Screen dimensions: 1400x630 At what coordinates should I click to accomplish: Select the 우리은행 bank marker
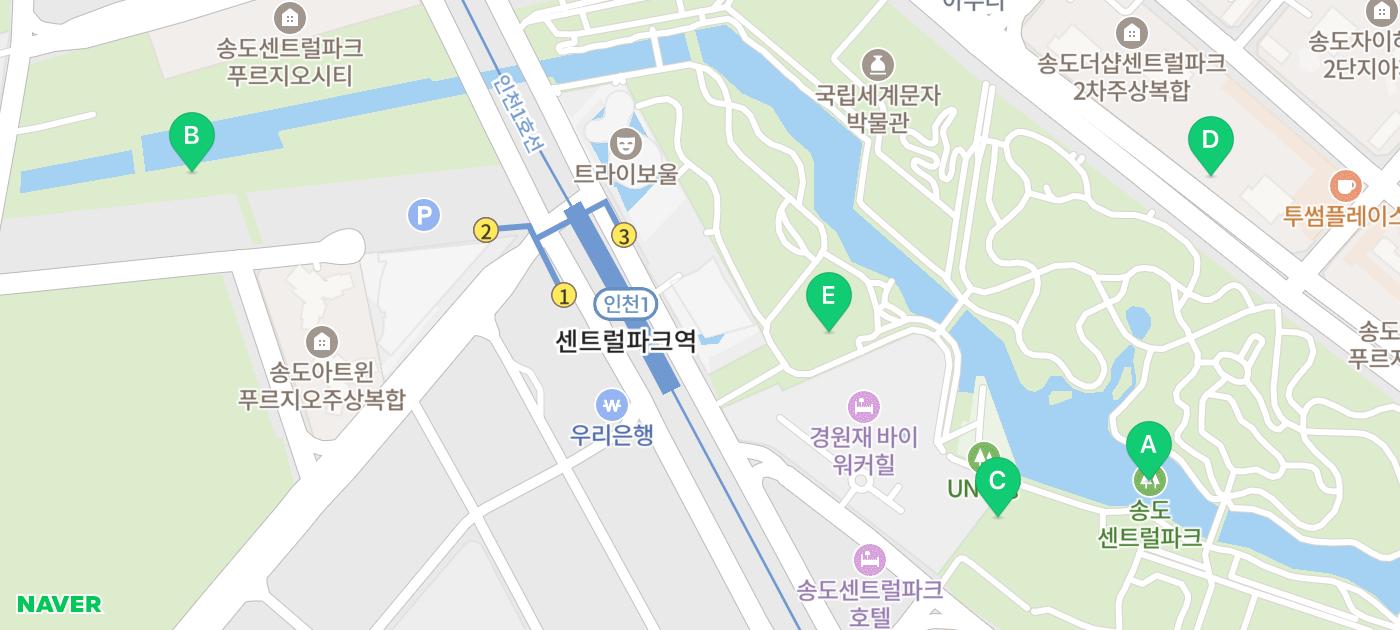[611, 405]
